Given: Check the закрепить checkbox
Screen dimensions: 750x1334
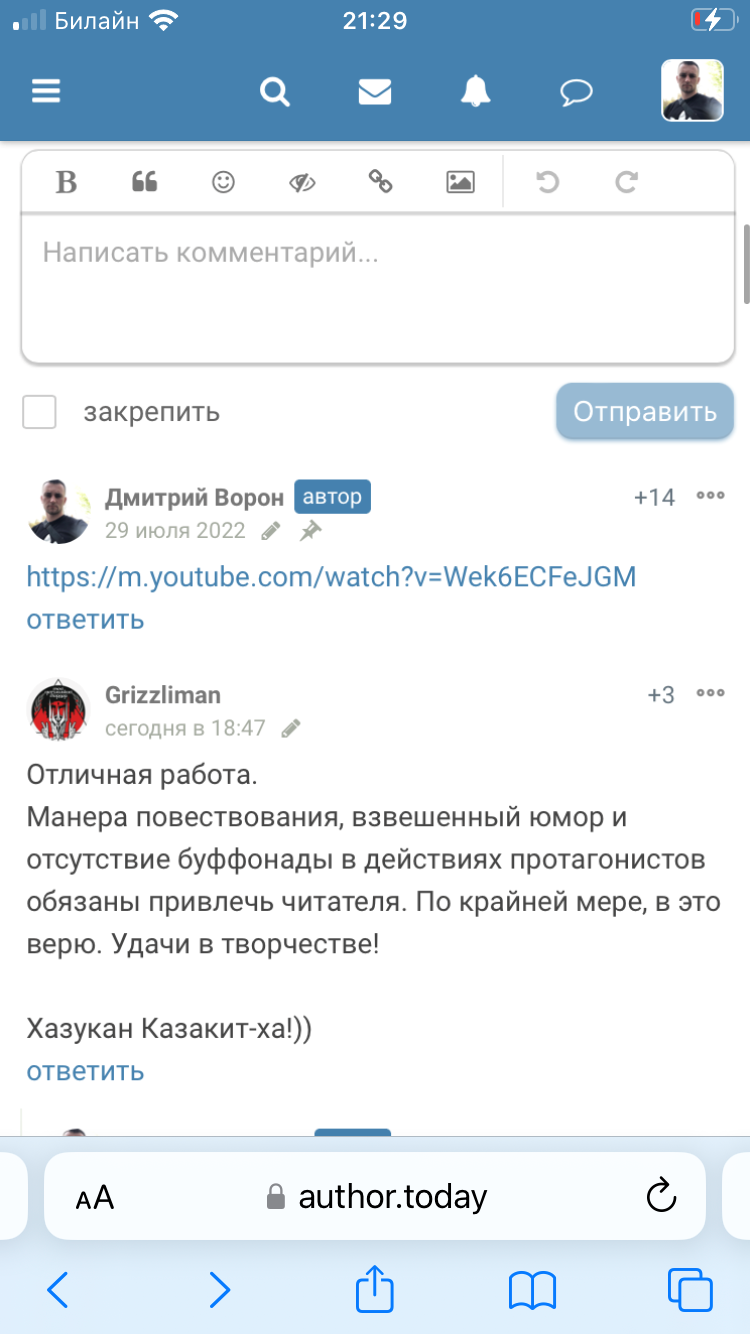Looking at the screenshot, I should [x=40, y=412].
